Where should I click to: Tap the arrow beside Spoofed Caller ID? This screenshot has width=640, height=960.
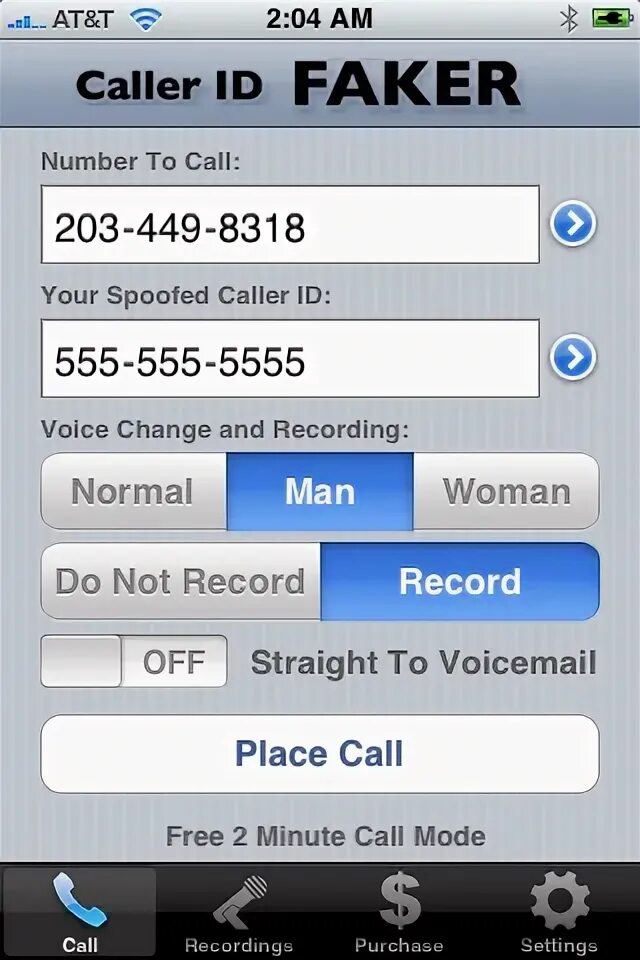(x=573, y=359)
